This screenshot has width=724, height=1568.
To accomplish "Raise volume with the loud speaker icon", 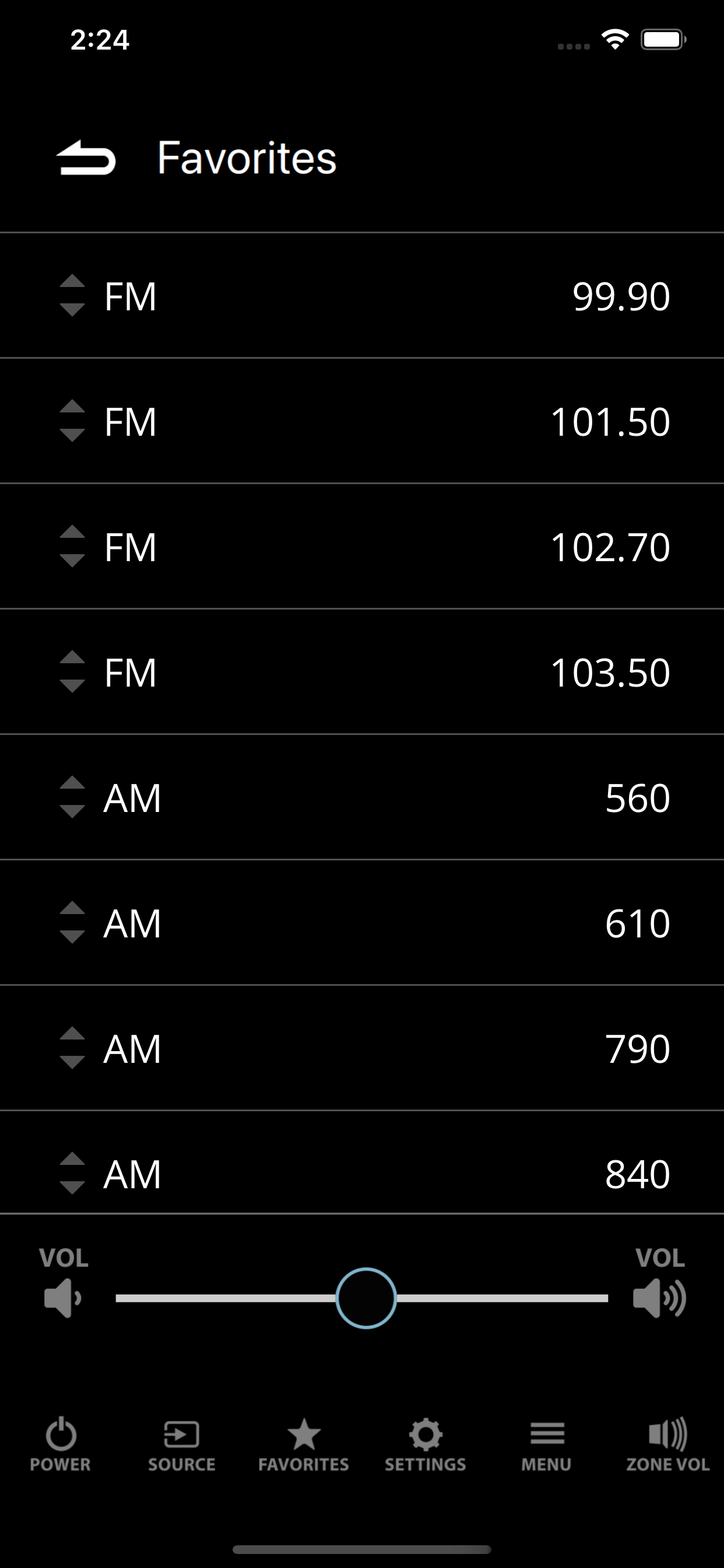I will click(x=659, y=1298).
